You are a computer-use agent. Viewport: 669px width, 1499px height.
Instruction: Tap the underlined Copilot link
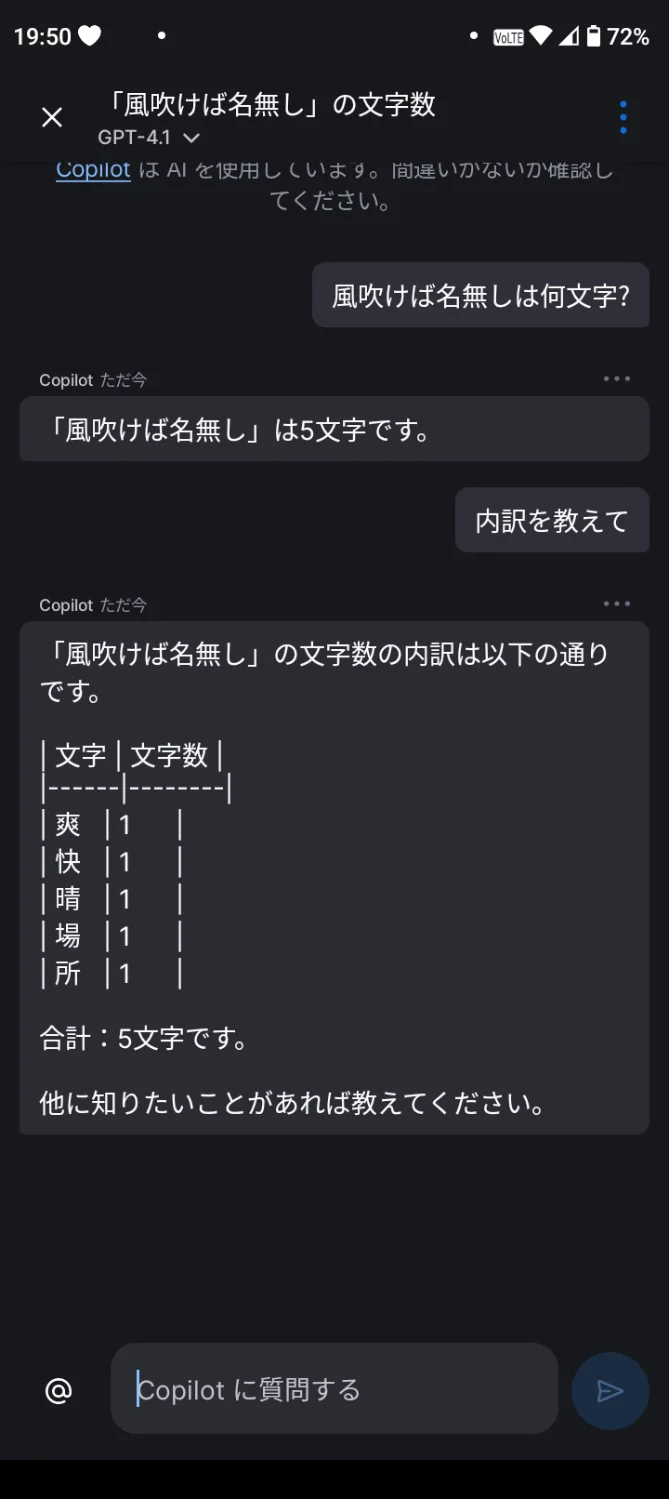(93, 170)
